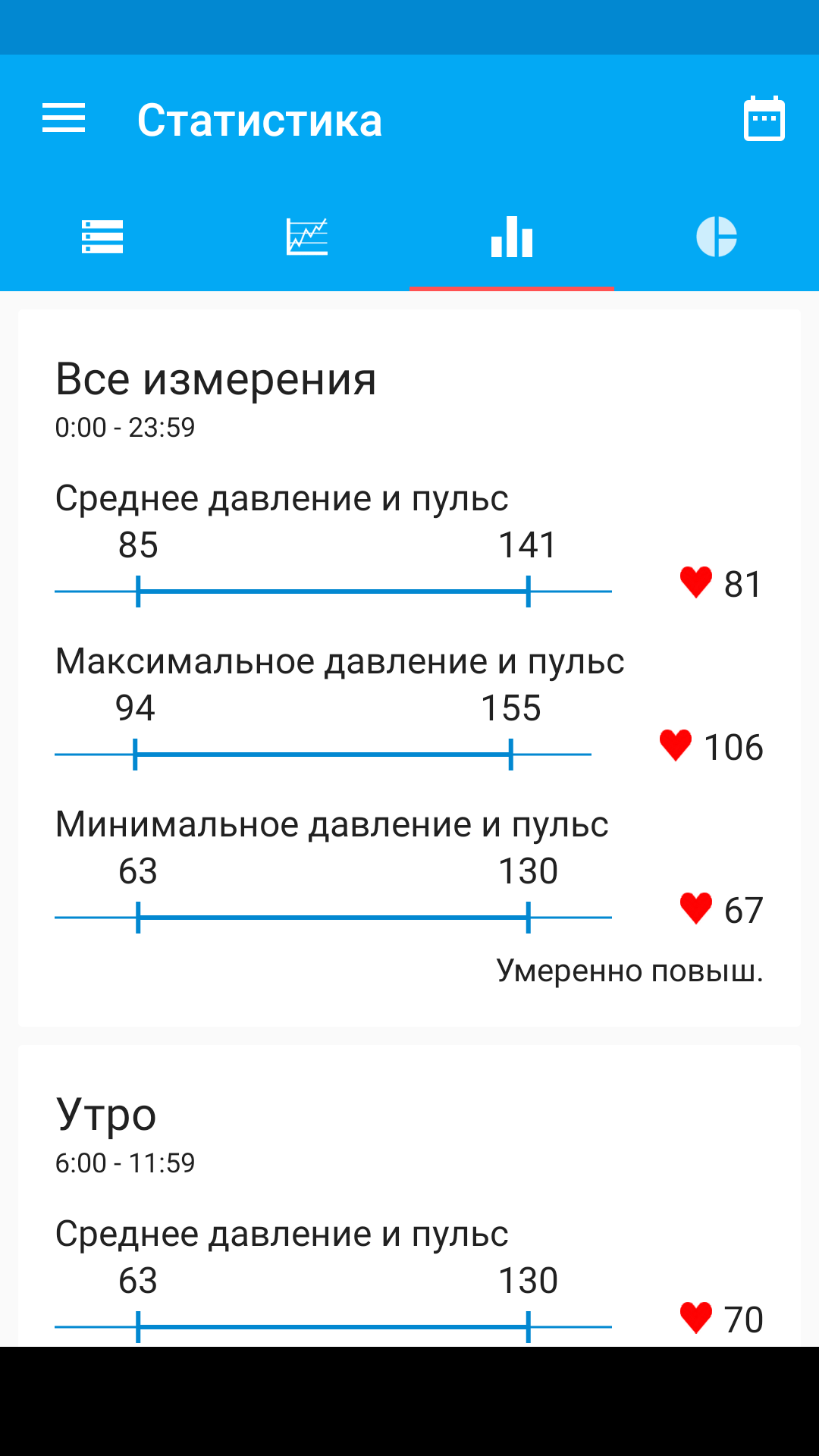Viewport: 819px width, 1456px height.
Task: Switch to the list view tab
Action: point(102,237)
